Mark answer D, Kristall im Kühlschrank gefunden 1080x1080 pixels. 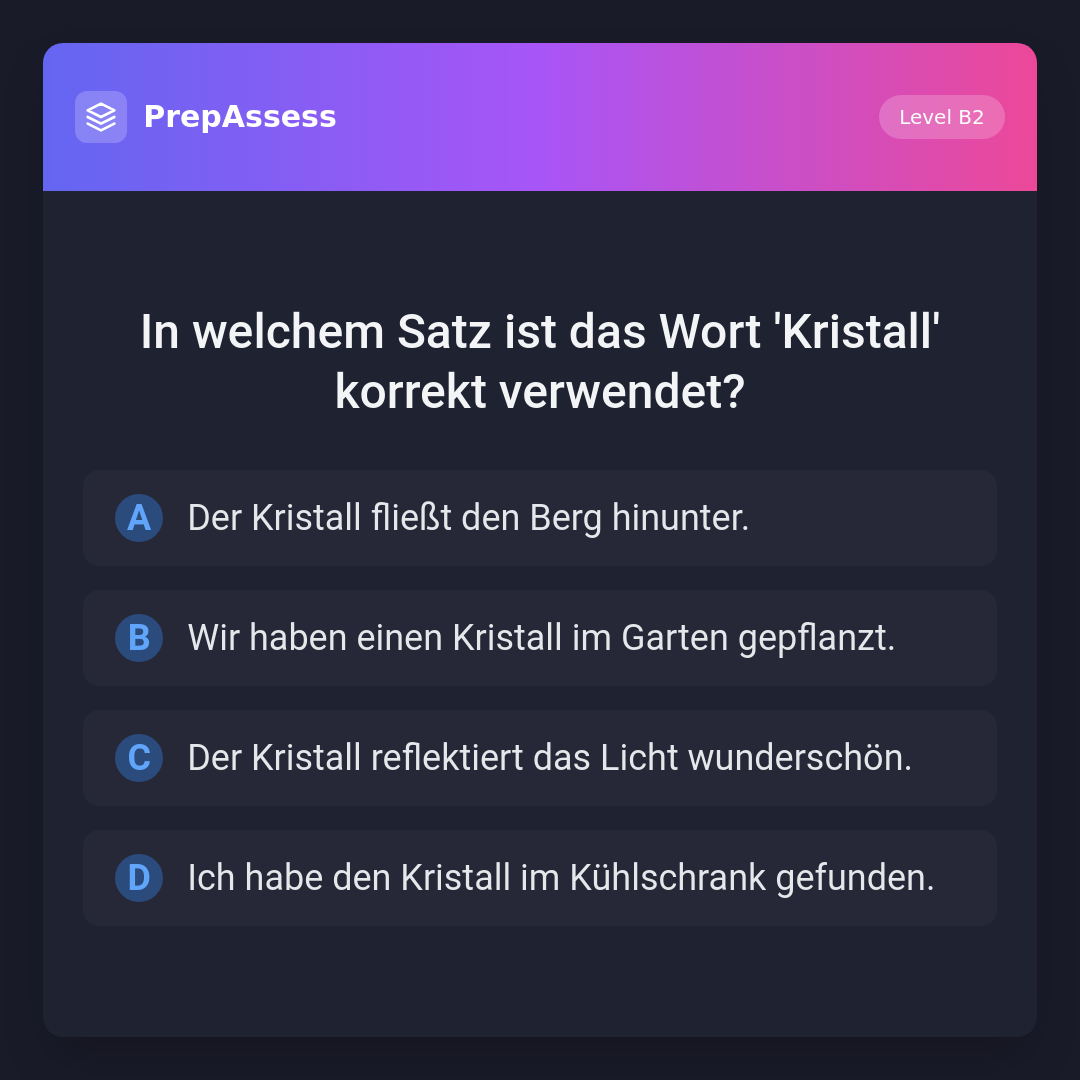[x=539, y=878]
